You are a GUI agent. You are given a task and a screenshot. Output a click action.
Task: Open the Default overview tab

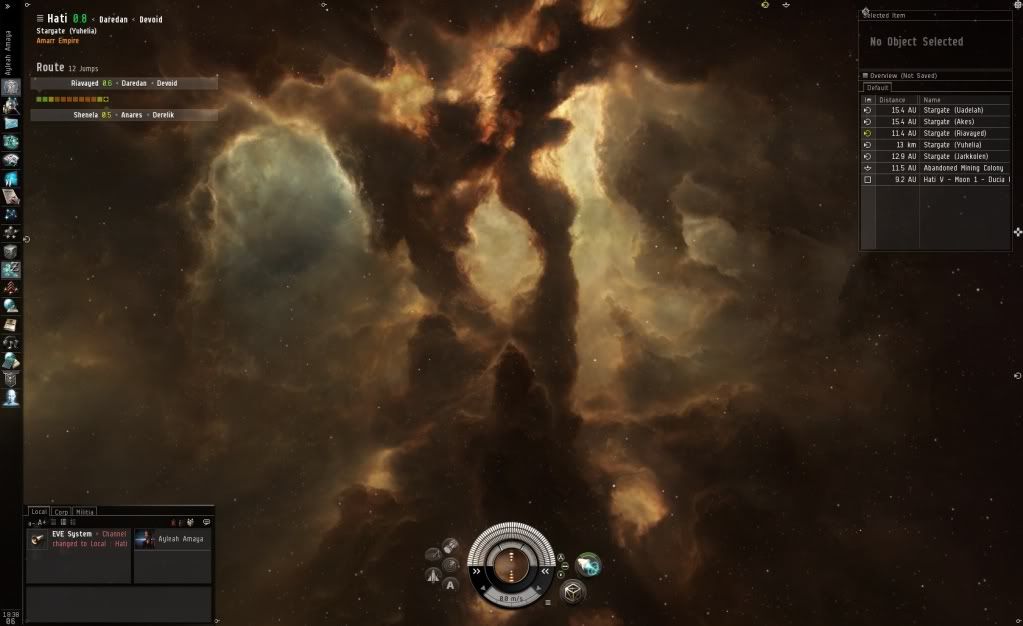[877, 88]
